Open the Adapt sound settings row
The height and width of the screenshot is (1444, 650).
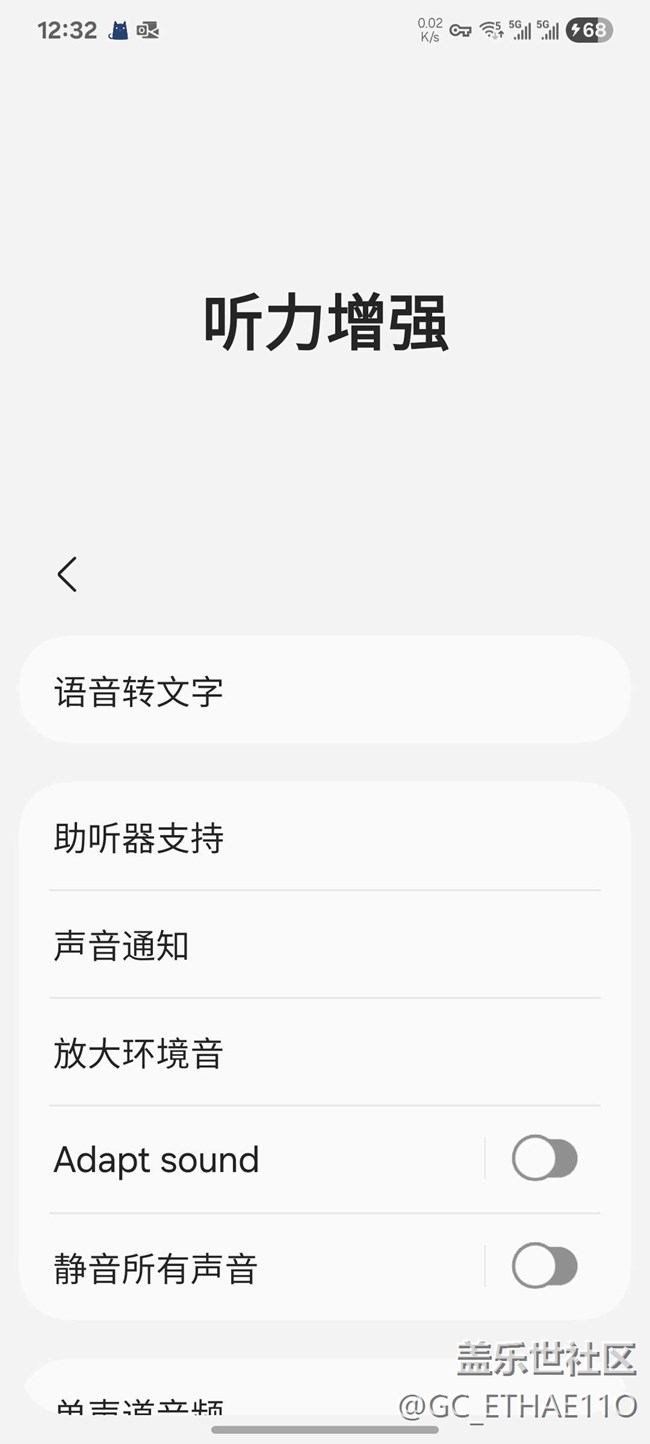[x=260, y=1160]
